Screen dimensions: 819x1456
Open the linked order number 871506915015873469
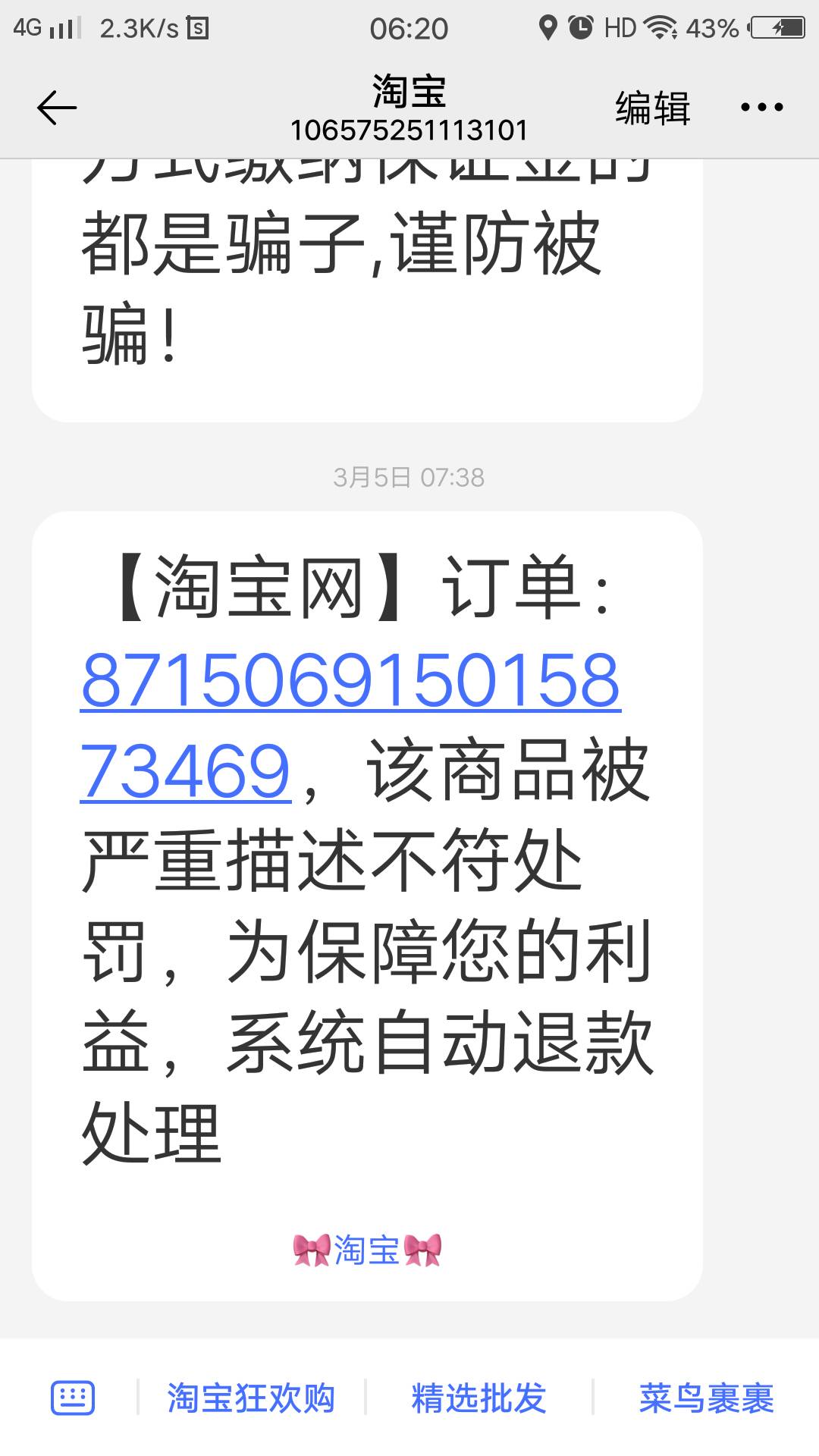tap(350, 726)
